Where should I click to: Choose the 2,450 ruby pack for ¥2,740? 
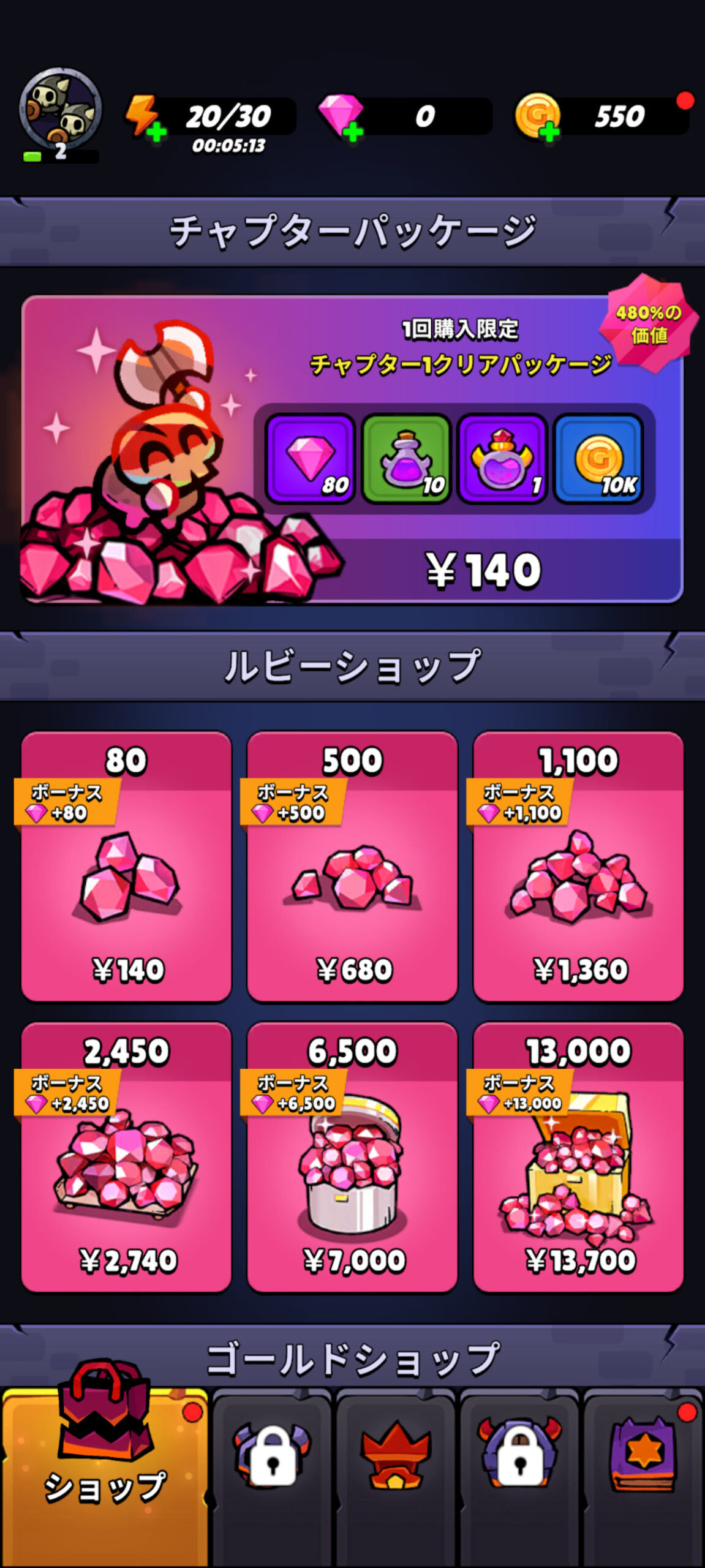click(127, 1158)
